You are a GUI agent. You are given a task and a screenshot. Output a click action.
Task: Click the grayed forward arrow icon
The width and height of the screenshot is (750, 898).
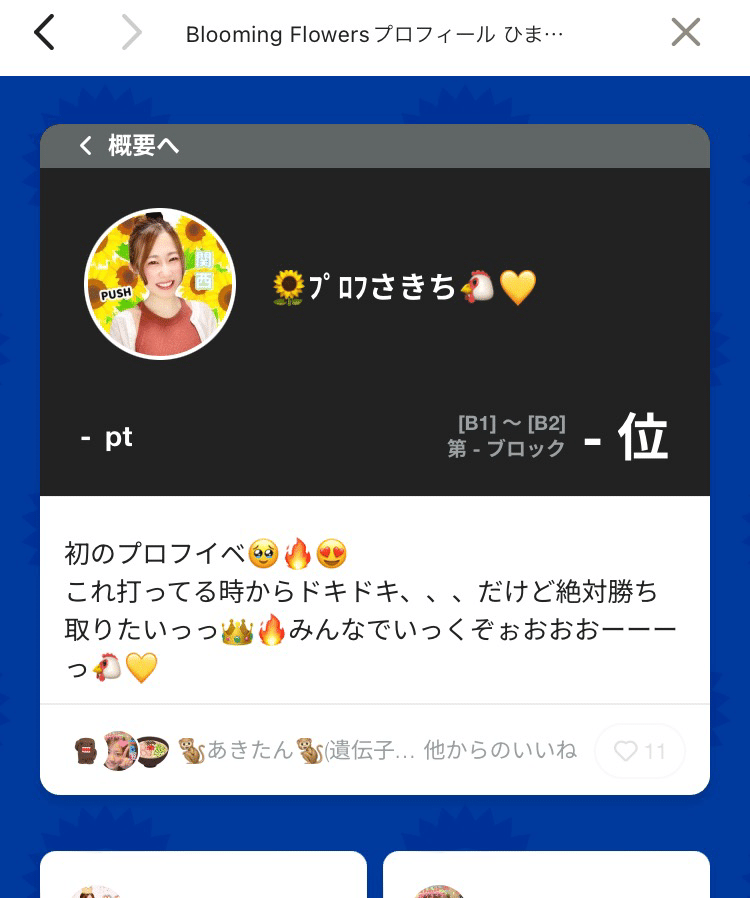(x=132, y=32)
